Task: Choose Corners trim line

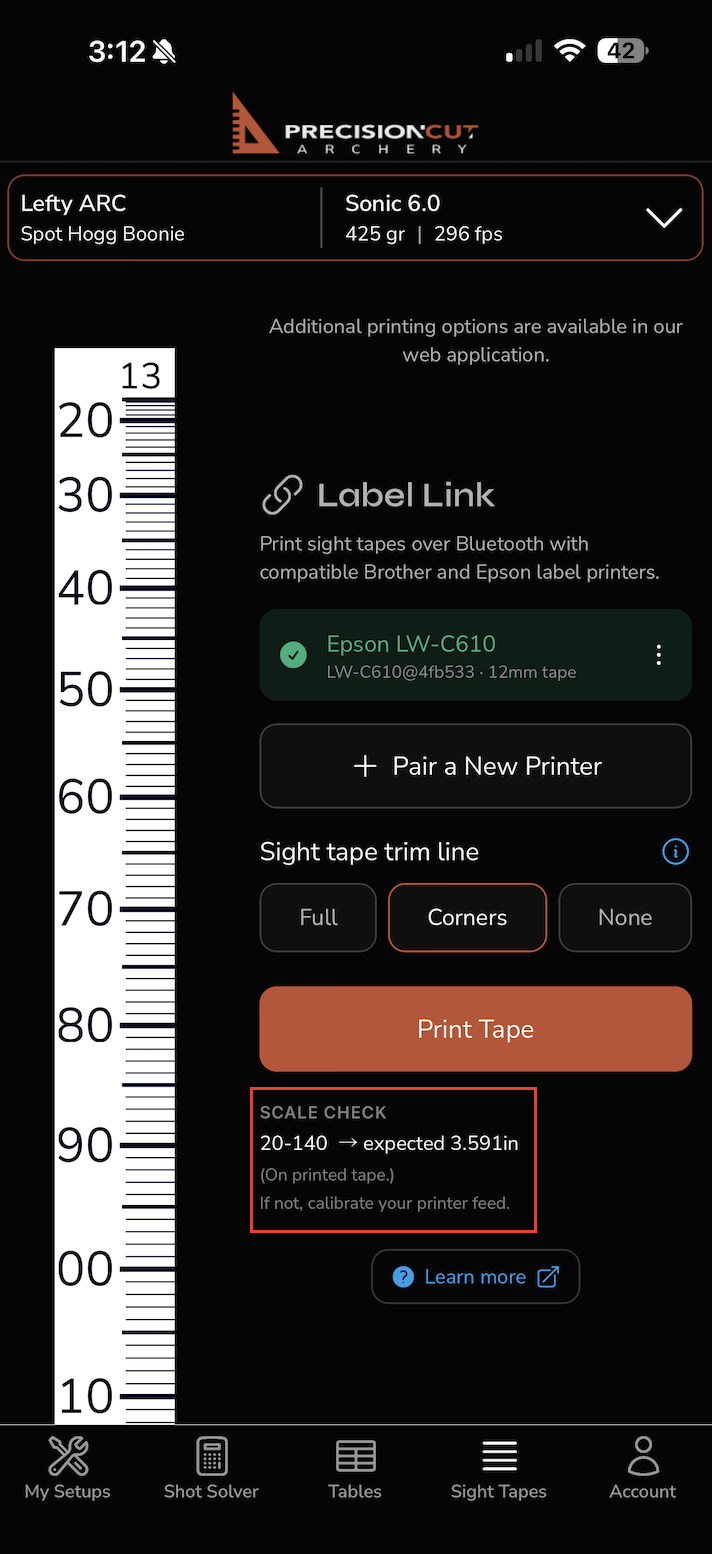Action: tap(467, 917)
